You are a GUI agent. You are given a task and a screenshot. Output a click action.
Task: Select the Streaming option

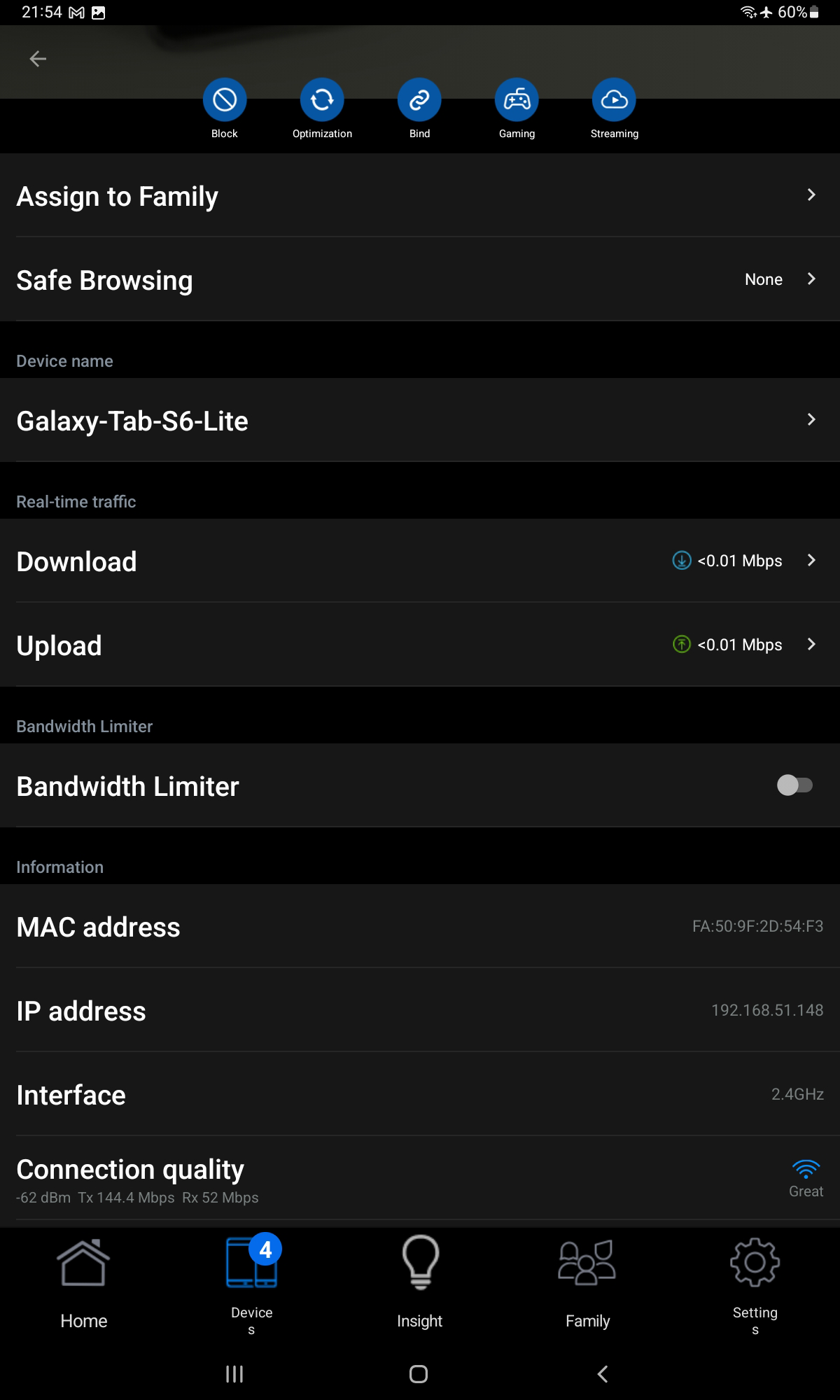tap(614, 100)
